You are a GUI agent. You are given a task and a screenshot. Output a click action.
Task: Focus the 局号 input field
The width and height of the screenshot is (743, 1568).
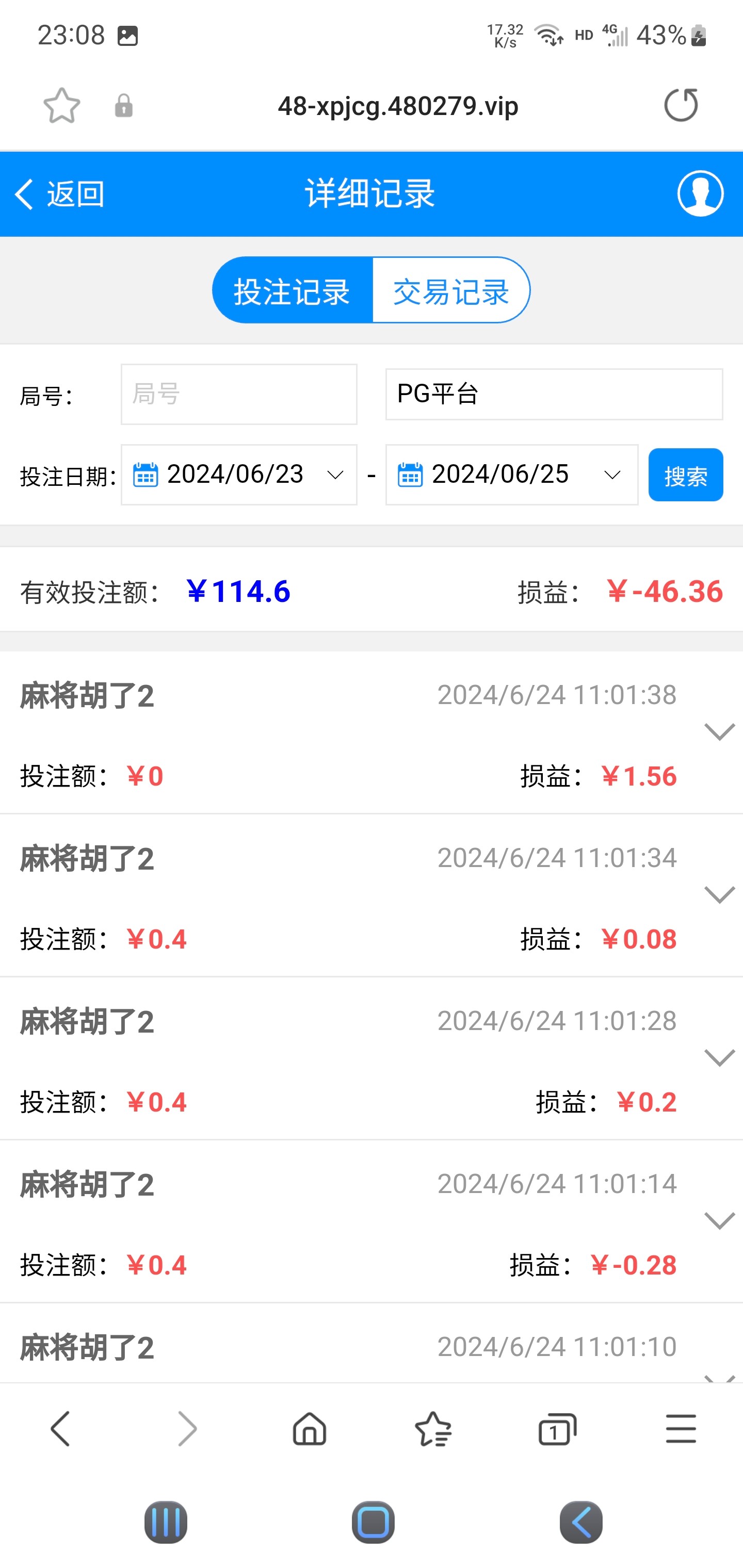coord(239,395)
